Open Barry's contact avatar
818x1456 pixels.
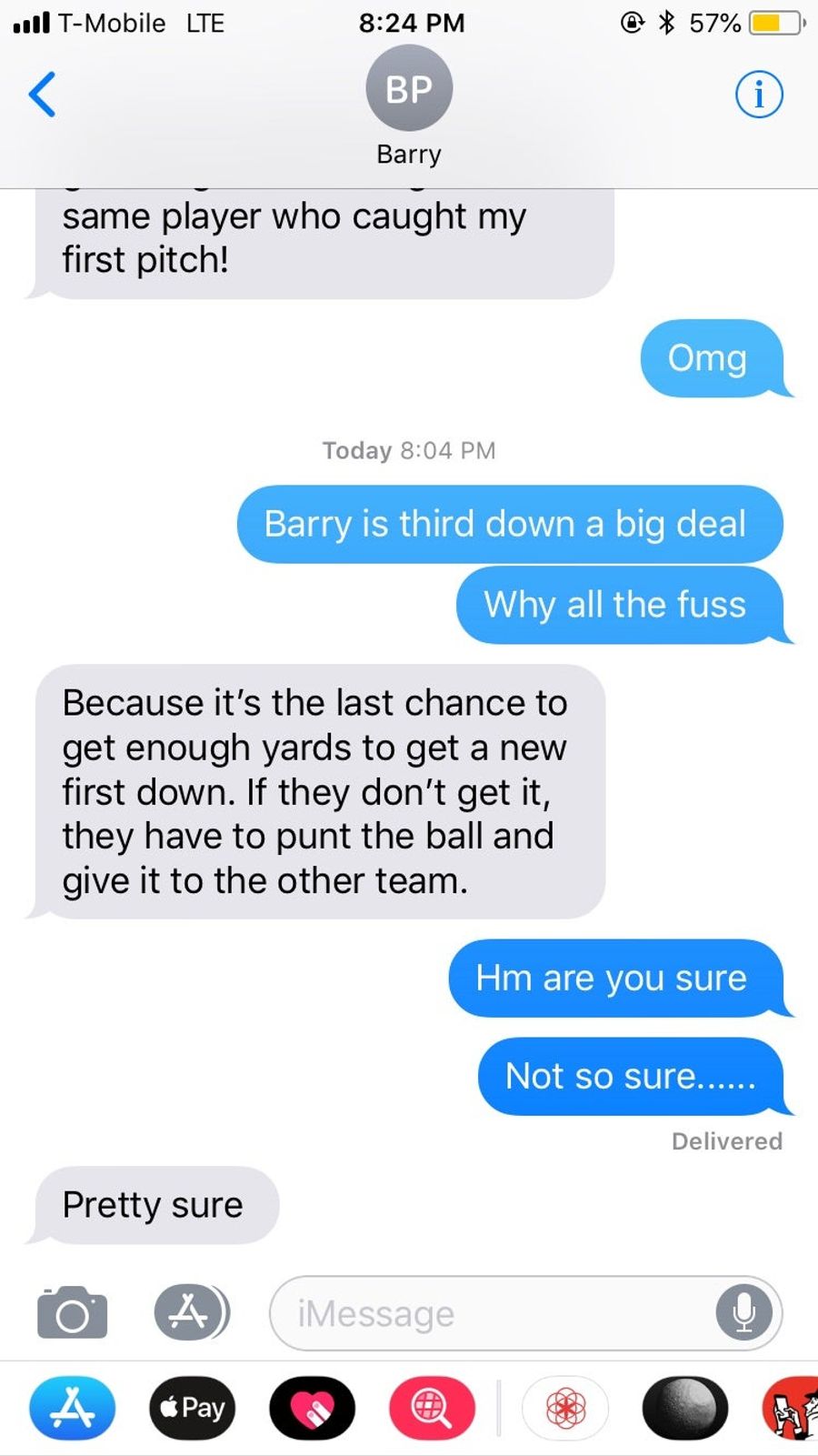pos(409,89)
